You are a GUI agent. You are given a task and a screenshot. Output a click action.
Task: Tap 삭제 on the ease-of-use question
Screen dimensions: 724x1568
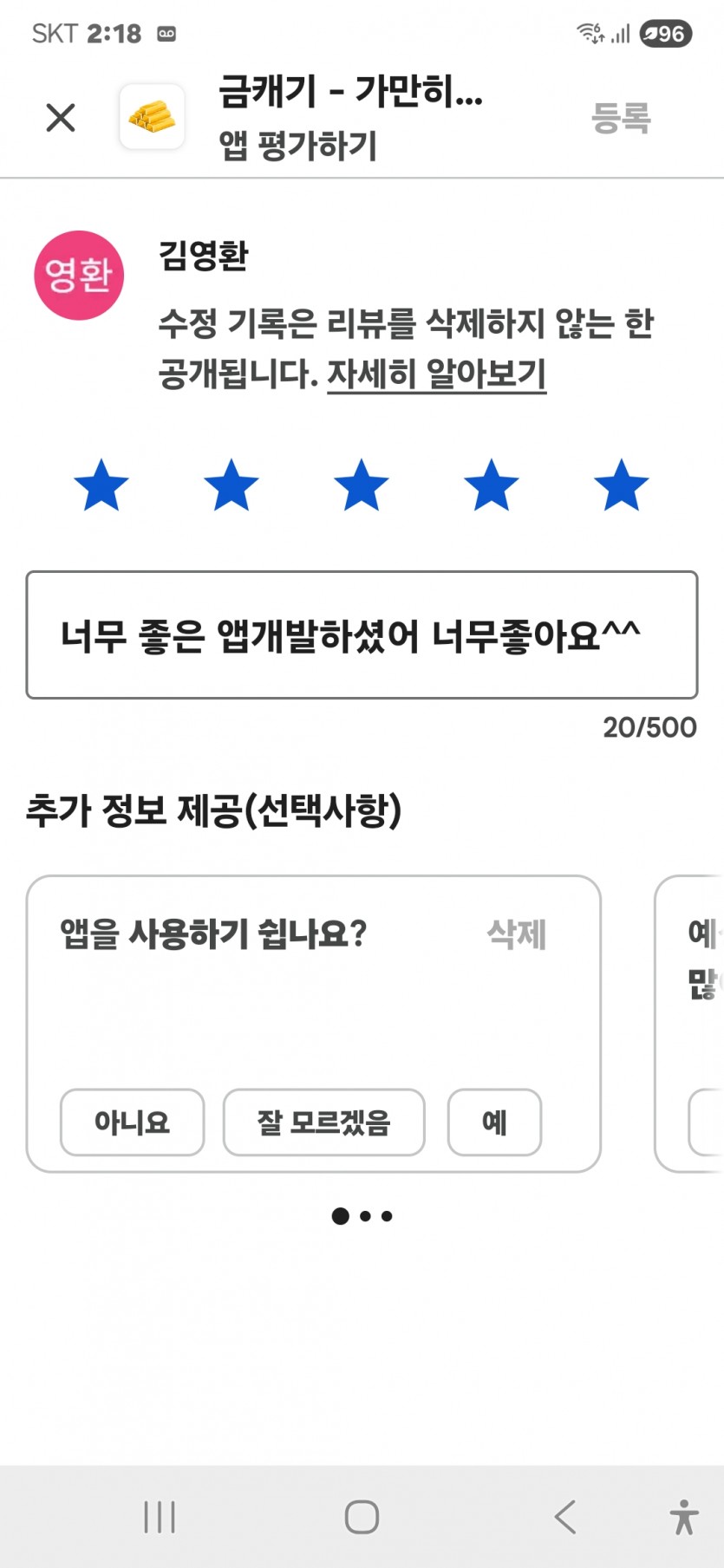coord(517,934)
